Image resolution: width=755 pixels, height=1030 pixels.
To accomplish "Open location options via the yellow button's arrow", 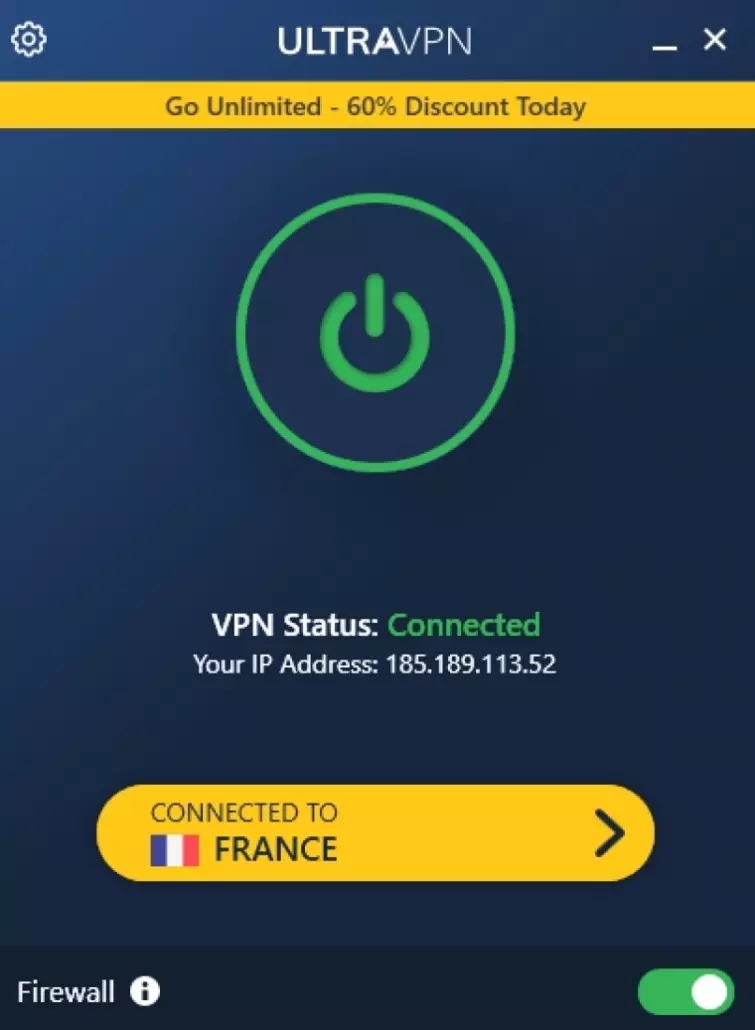I will [608, 833].
